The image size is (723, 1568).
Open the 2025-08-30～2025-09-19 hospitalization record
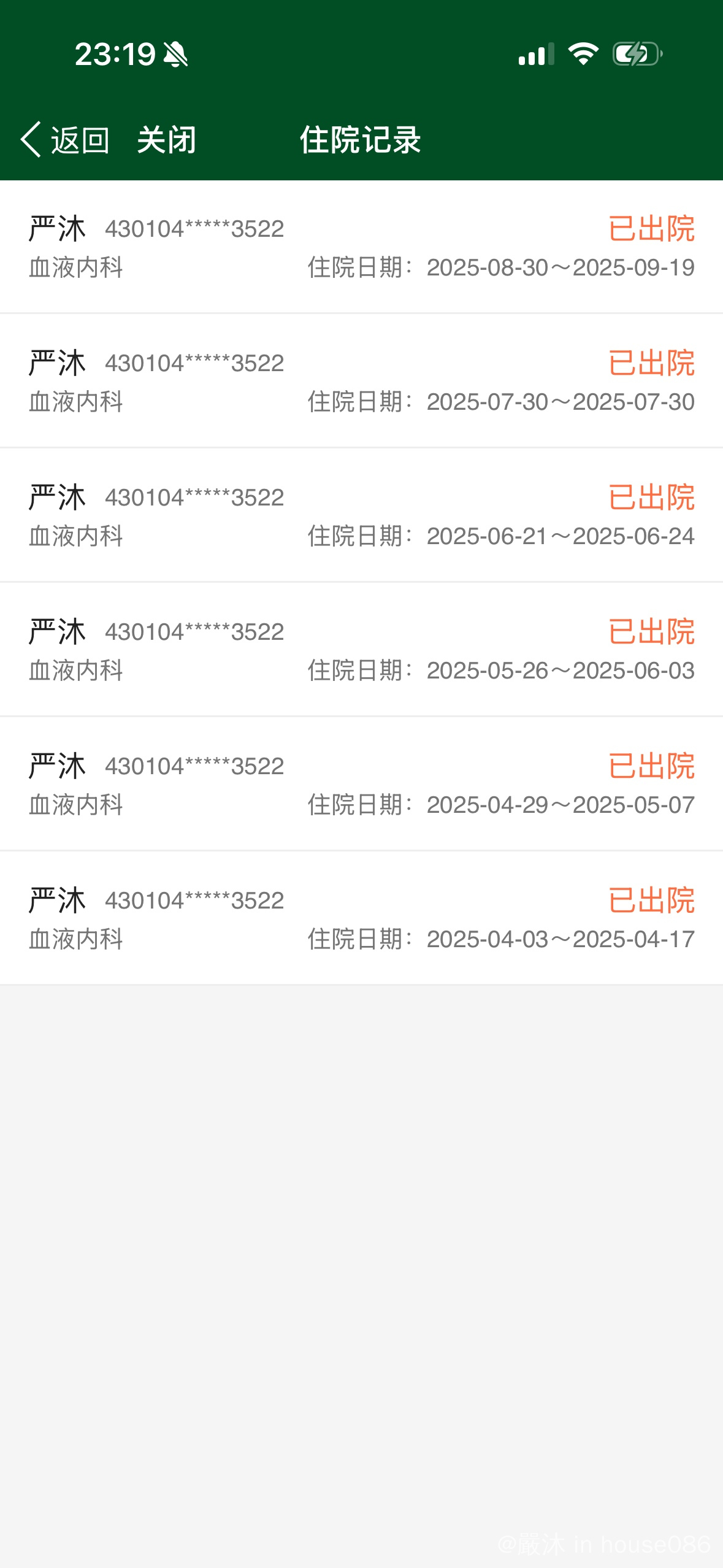[x=361, y=247]
